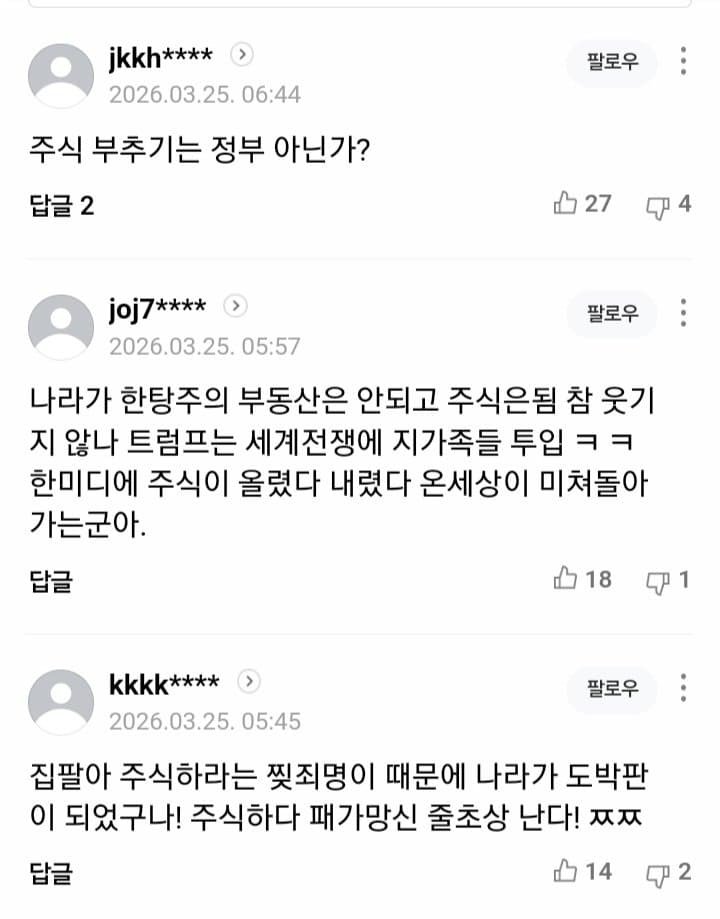The image size is (720, 919).
Task: Reply to joj7**** comment via 답글
Action: pos(51,581)
